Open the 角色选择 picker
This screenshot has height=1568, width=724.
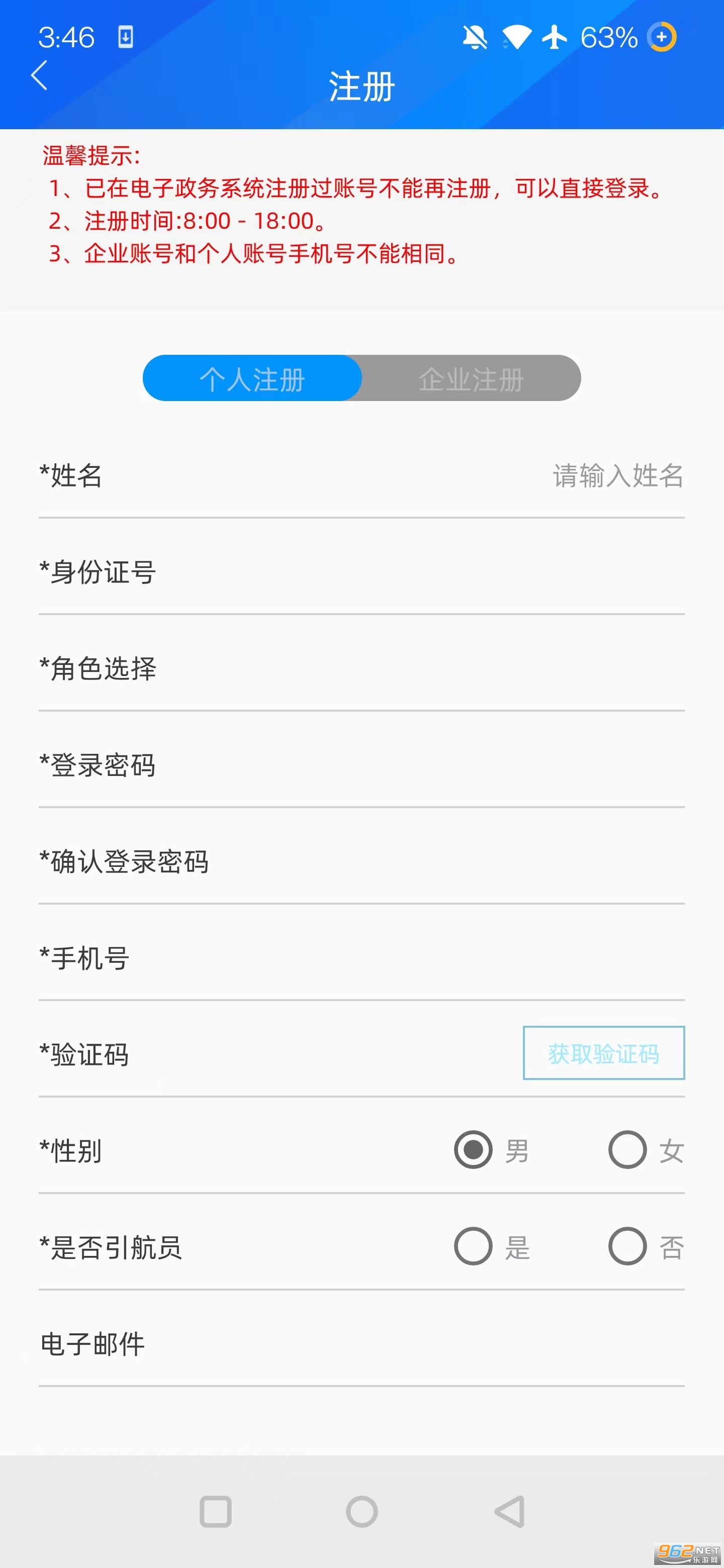(426, 668)
